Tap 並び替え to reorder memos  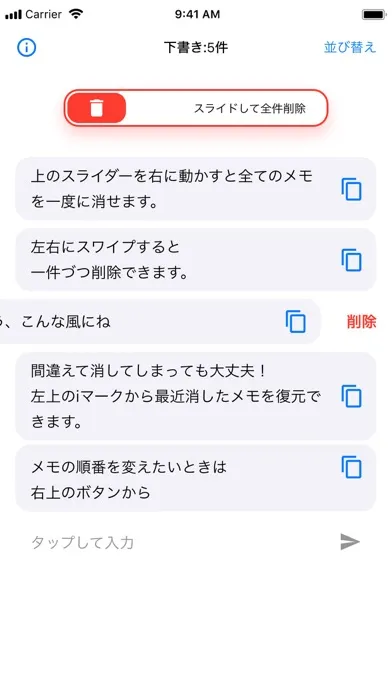[350, 47]
